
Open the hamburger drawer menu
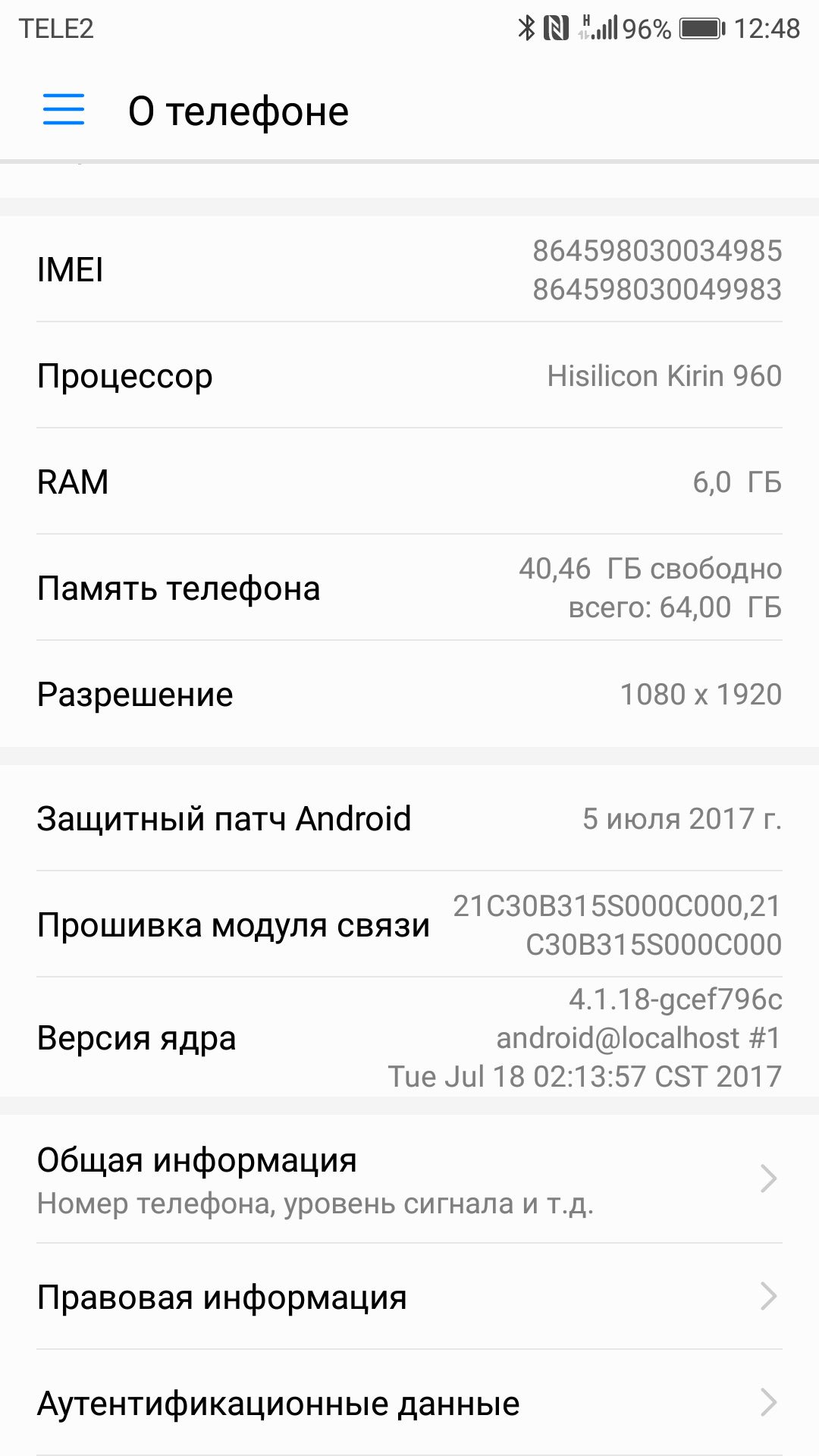(64, 110)
